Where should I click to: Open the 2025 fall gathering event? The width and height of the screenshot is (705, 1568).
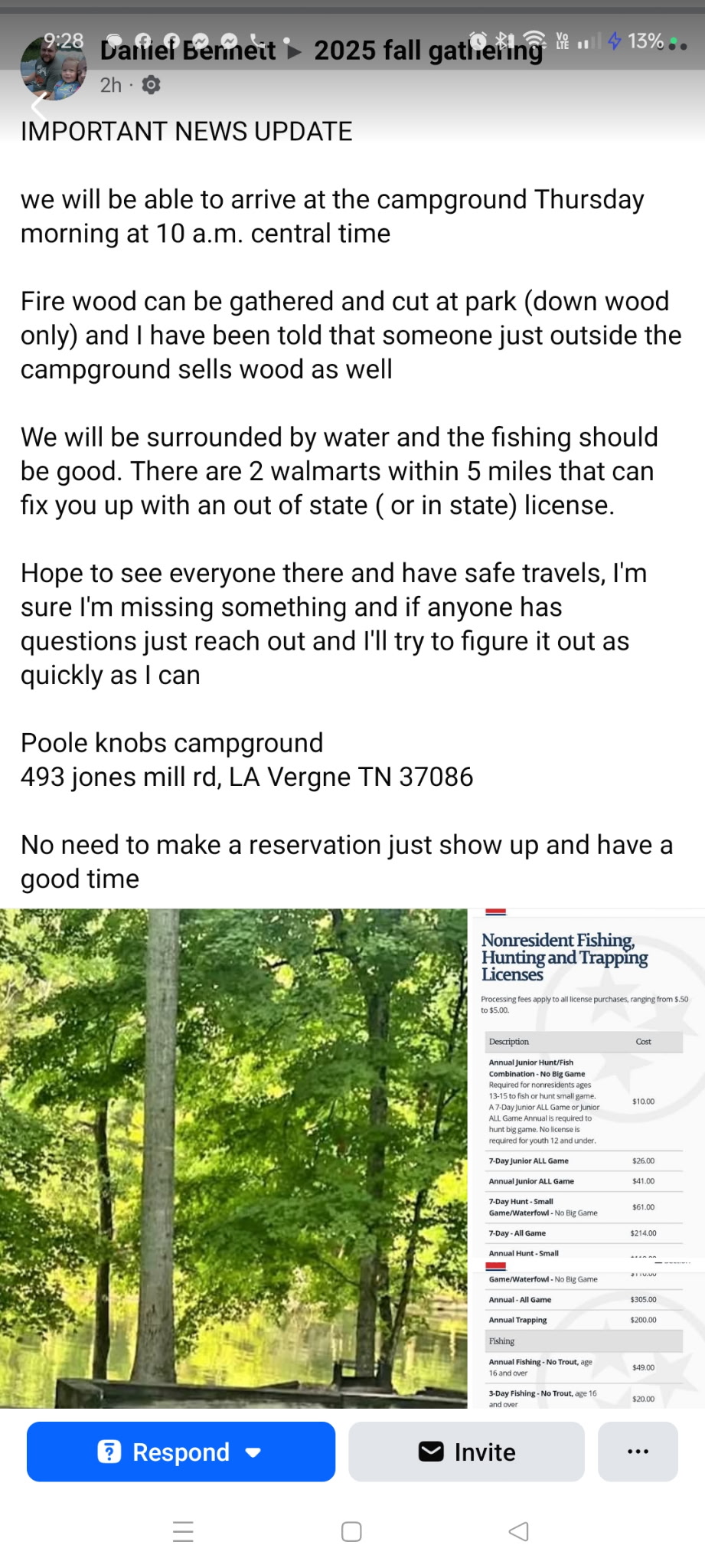pyautogui.click(x=428, y=51)
